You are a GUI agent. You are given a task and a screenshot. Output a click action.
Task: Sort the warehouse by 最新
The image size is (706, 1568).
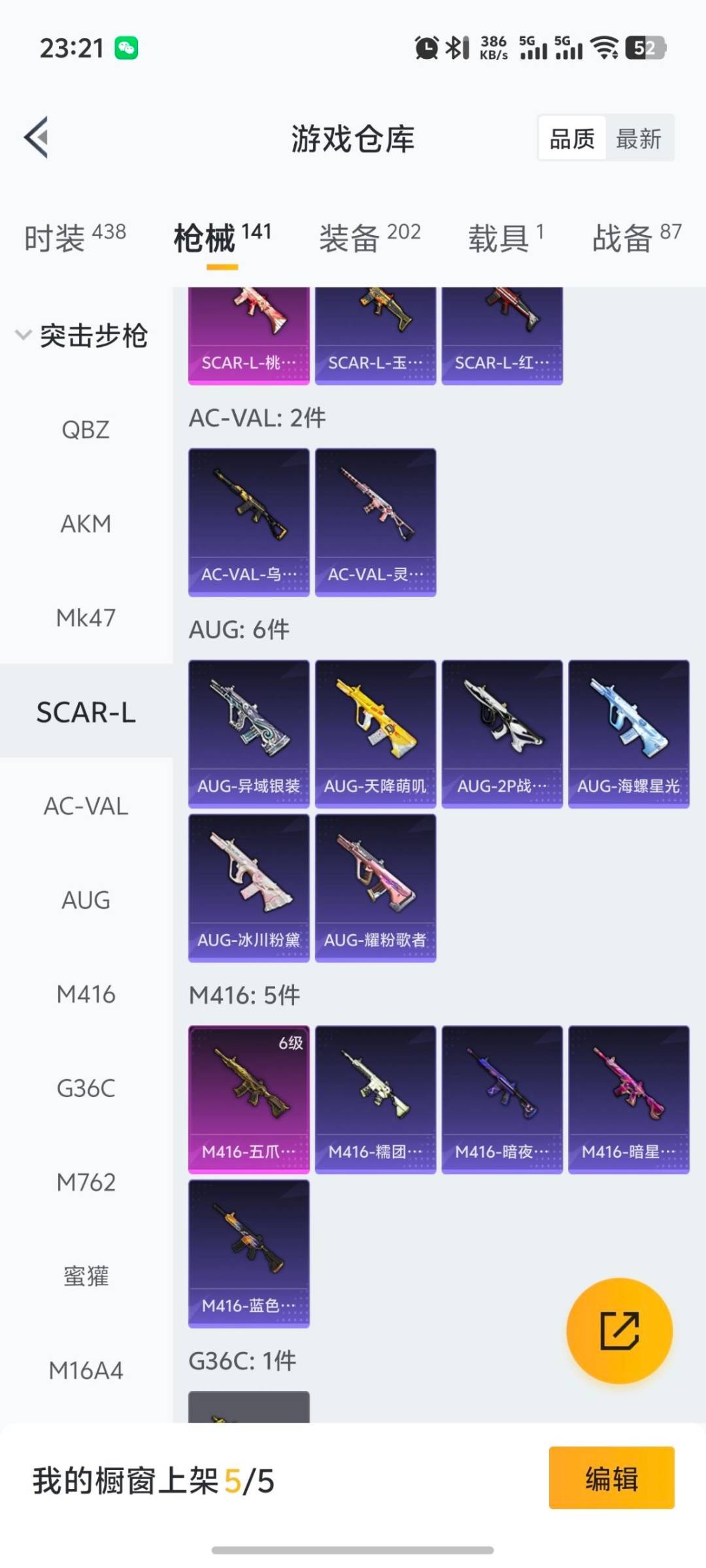[x=639, y=139]
